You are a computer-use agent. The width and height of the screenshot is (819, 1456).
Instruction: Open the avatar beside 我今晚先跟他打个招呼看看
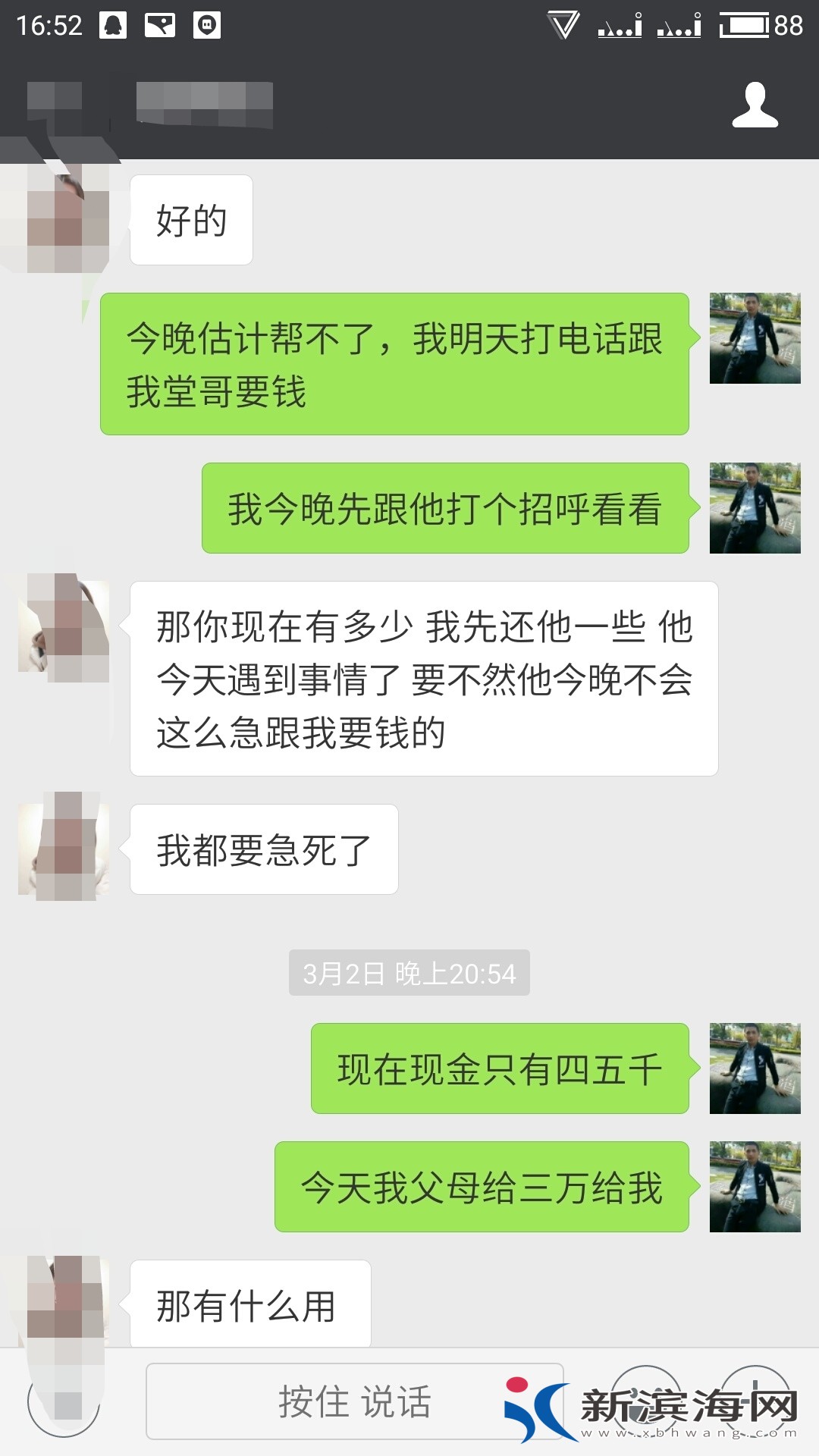tap(755, 508)
